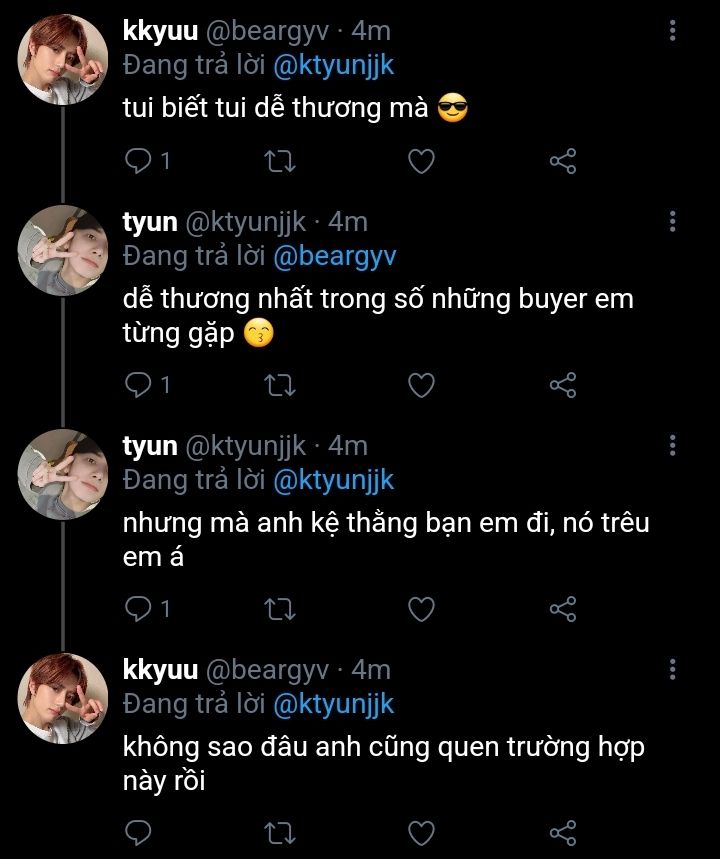Retweet kkyuu's tweet "không sao đâu anh cũng quen"
The image size is (720, 859).
tap(281, 832)
